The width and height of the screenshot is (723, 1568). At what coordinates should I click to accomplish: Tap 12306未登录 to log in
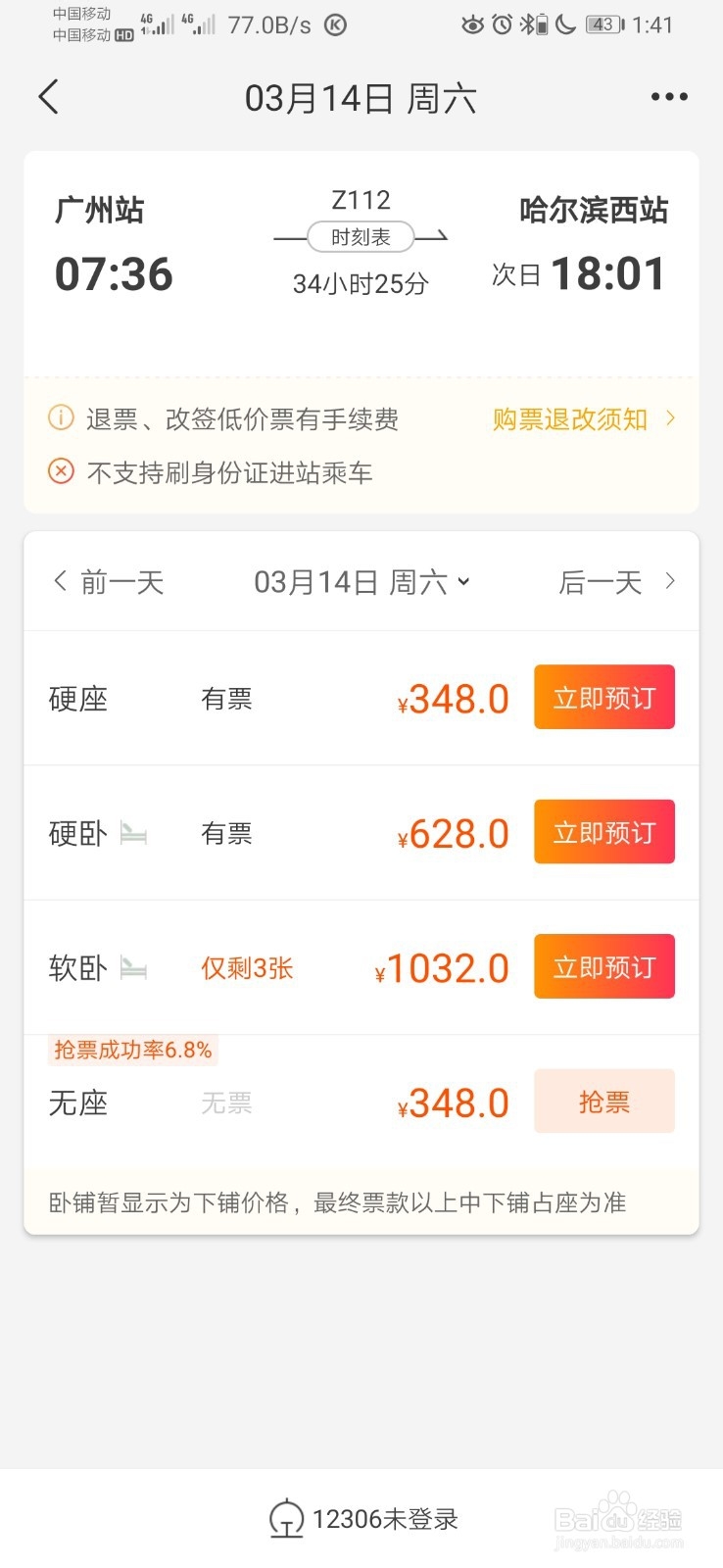(363, 1519)
